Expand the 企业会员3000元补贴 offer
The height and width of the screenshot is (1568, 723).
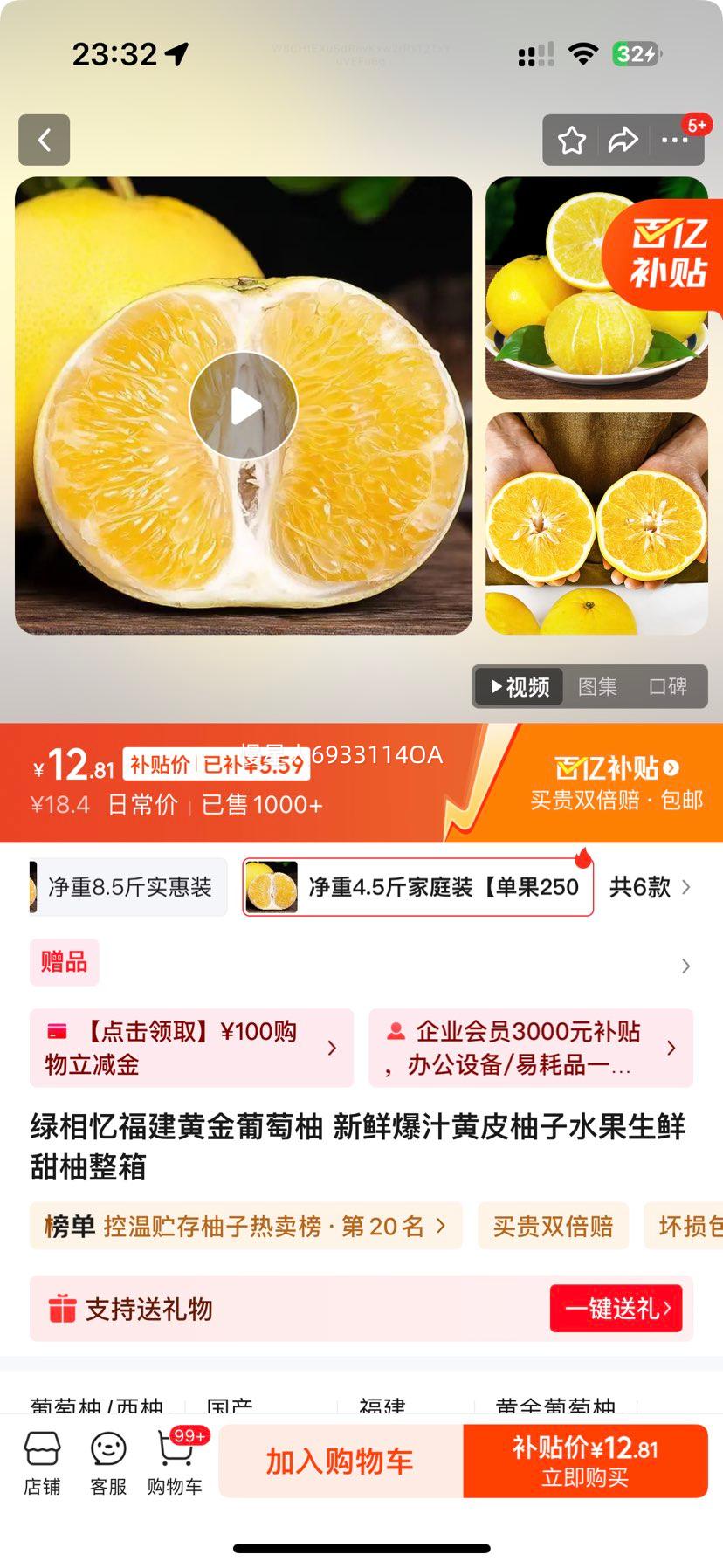(531, 1049)
